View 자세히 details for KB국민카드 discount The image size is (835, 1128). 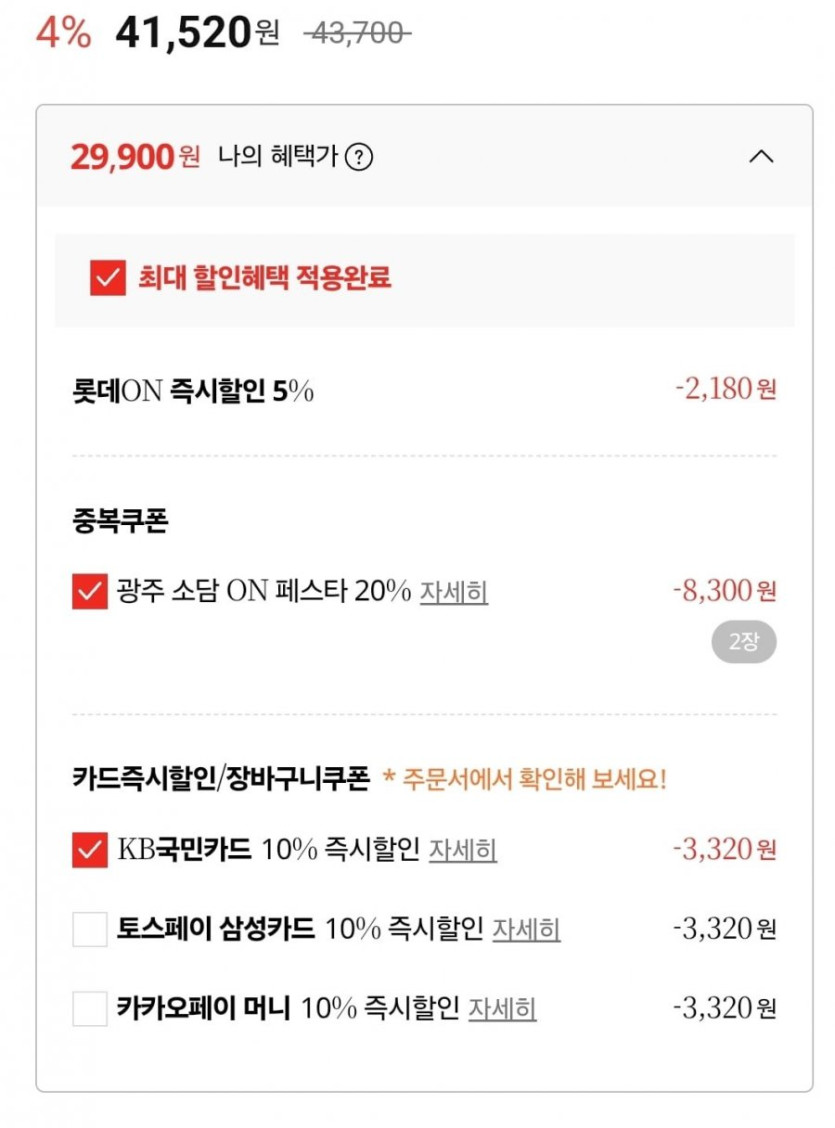click(x=462, y=850)
